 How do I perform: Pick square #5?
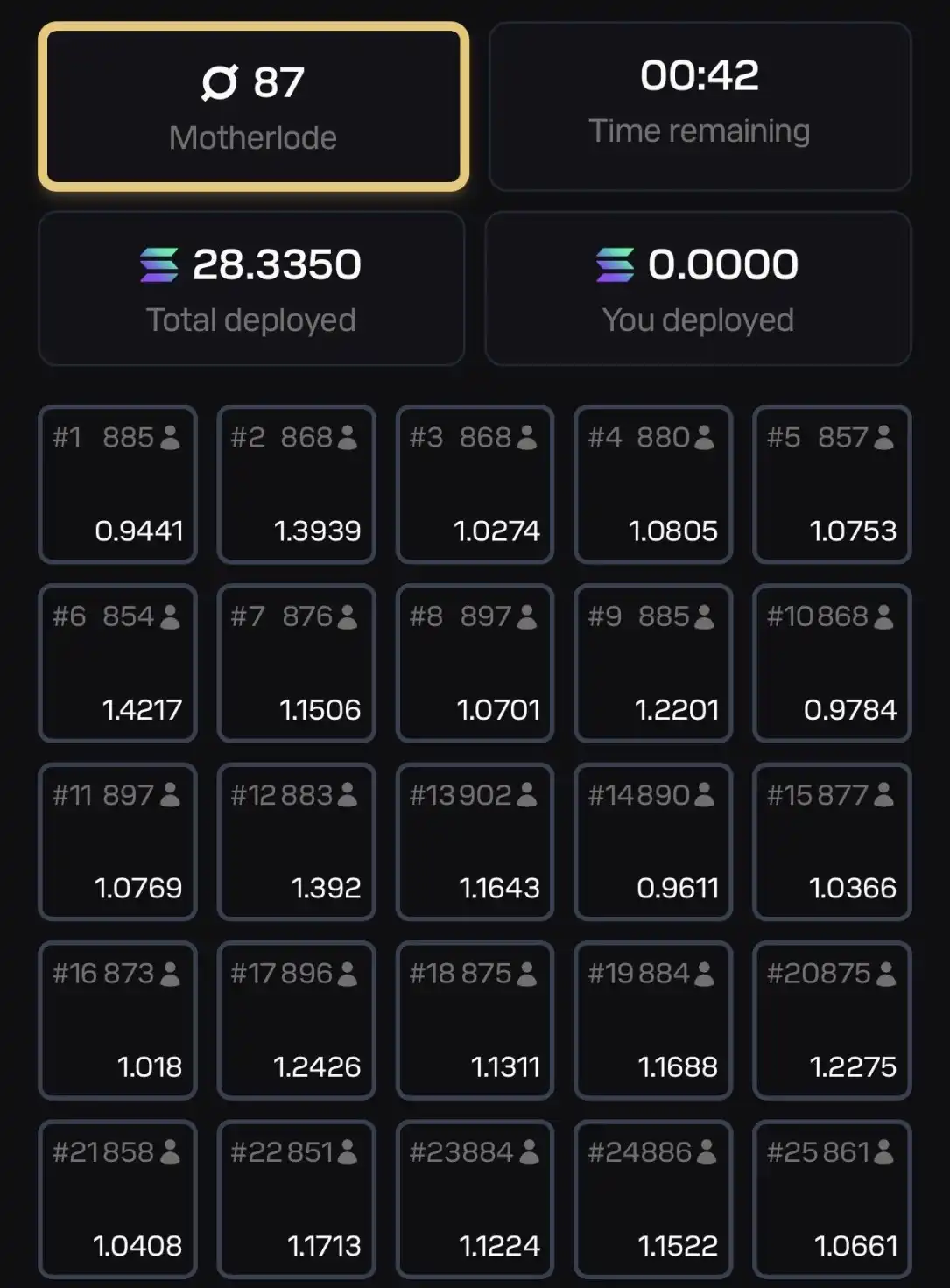[832, 484]
